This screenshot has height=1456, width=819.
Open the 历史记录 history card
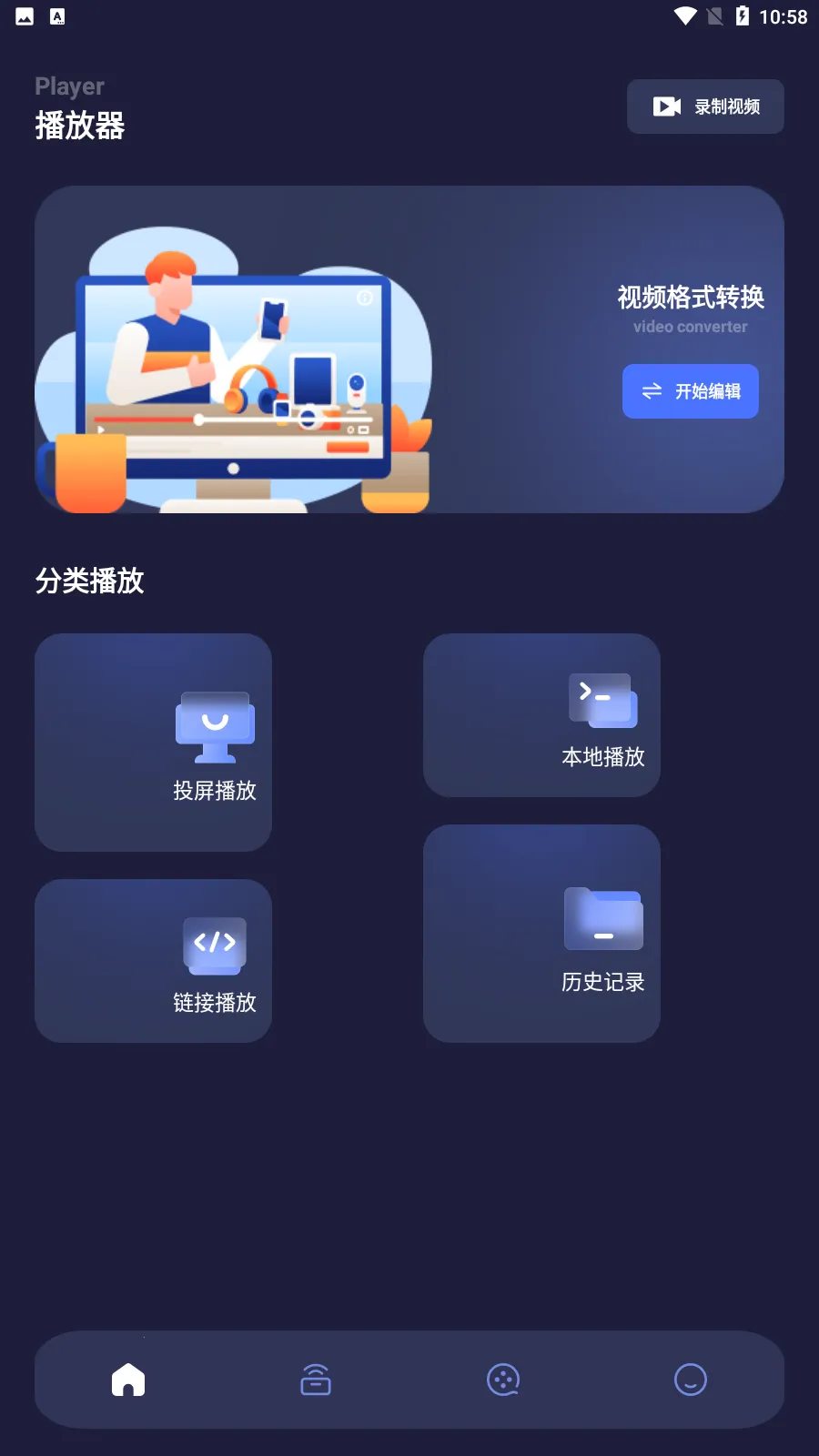click(x=541, y=934)
